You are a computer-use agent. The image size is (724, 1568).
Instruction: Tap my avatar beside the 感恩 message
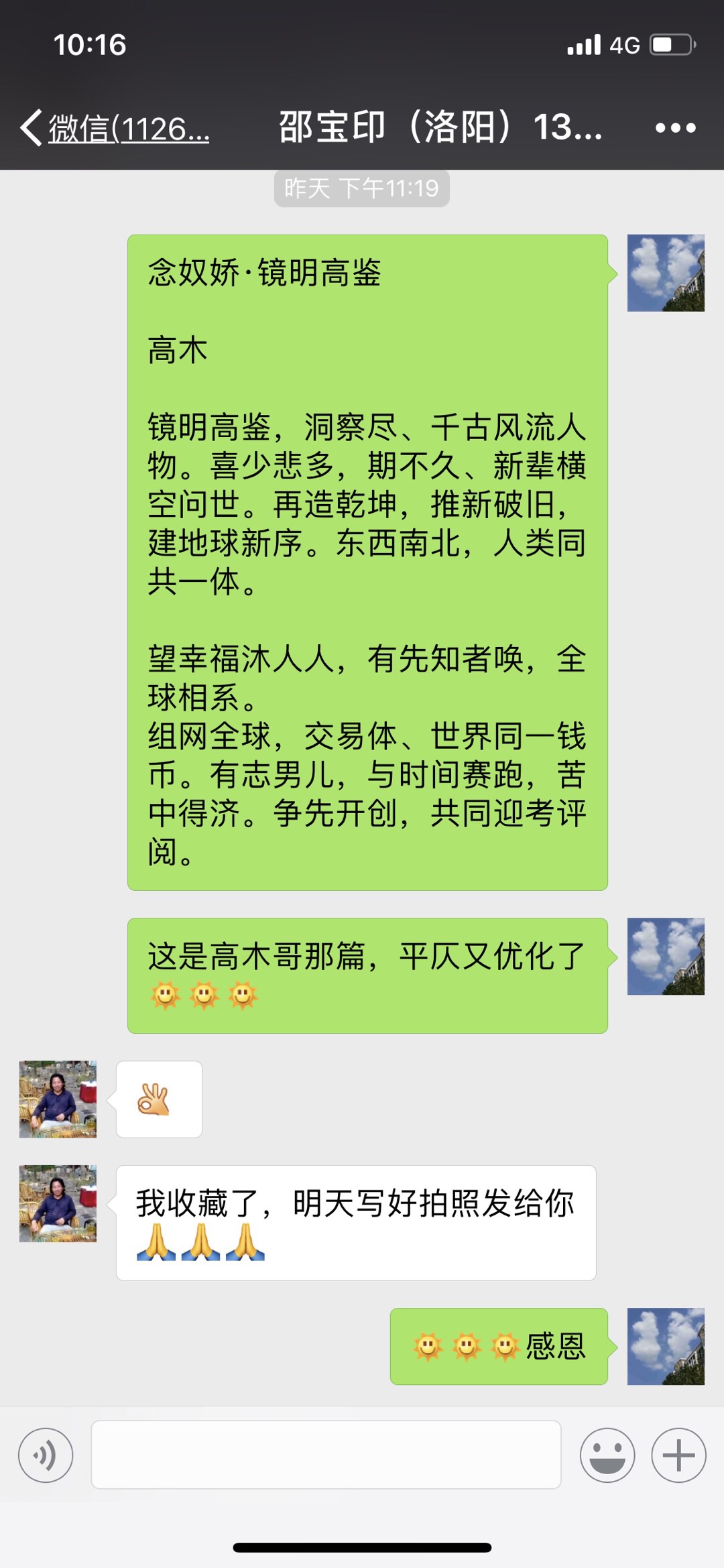pyautogui.click(x=666, y=1346)
